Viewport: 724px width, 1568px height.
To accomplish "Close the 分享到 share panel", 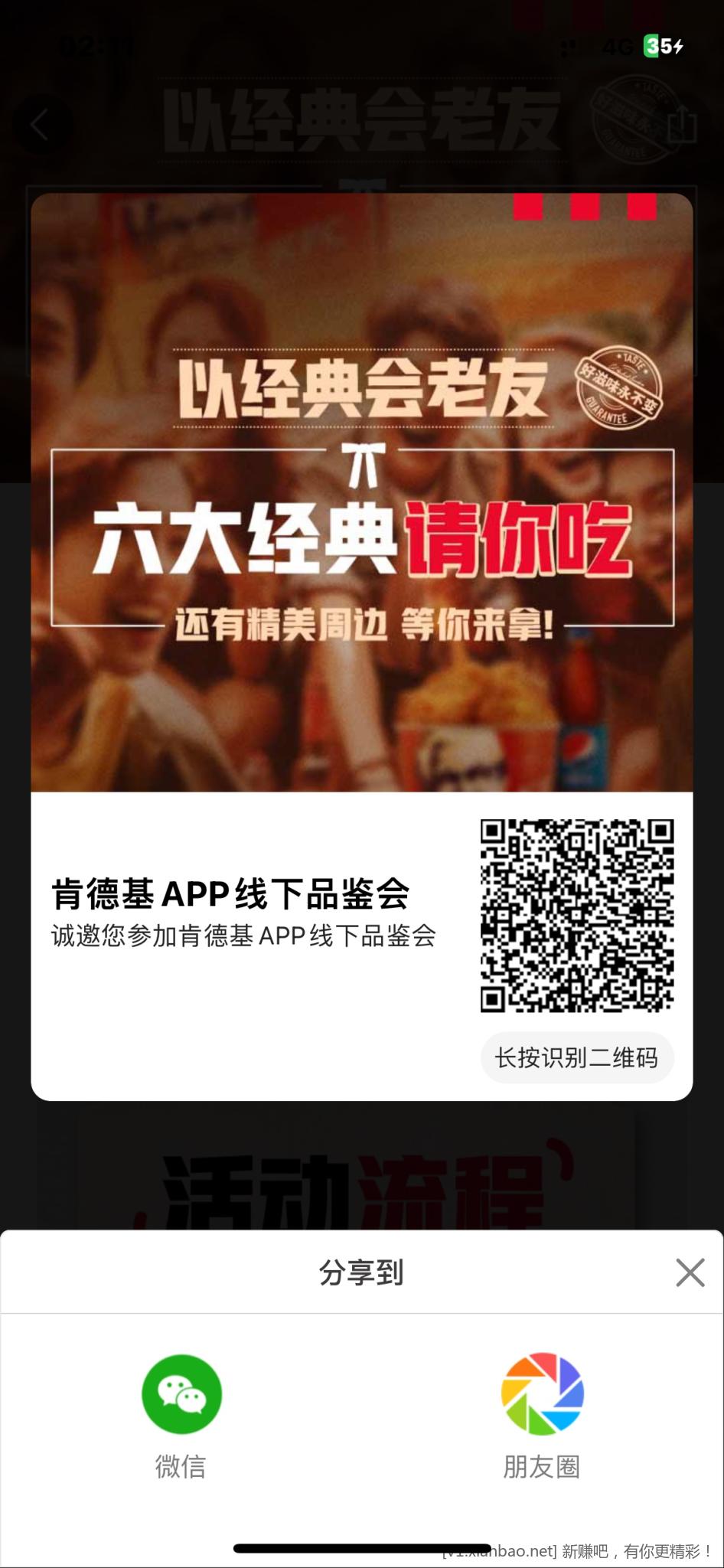I will click(x=690, y=1272).
